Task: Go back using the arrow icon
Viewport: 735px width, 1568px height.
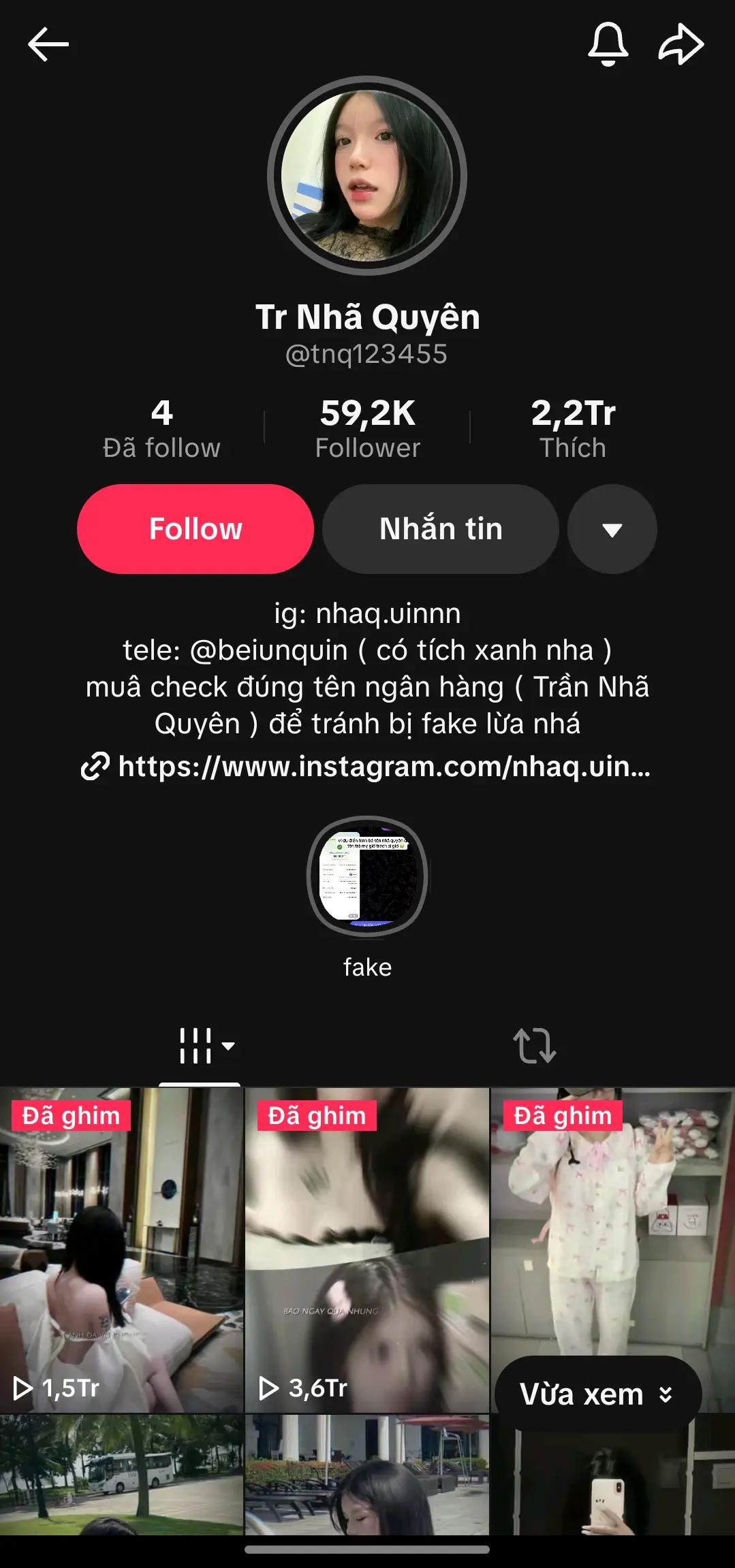Action: 48,44
